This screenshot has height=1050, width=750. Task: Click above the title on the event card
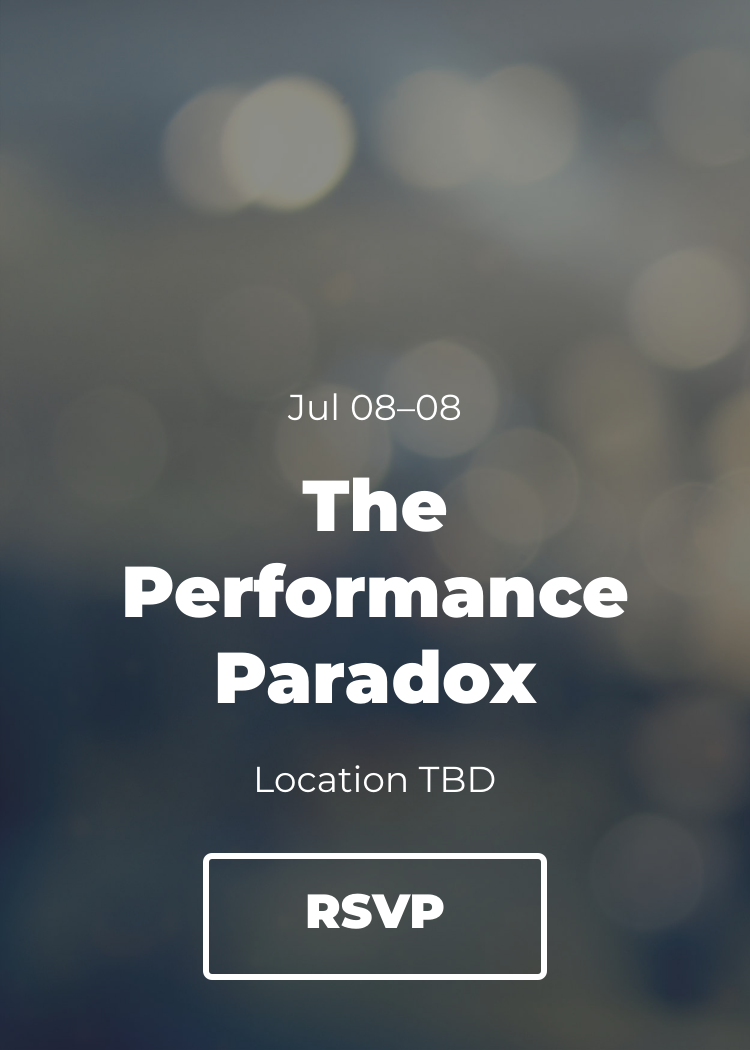point(374,450)
